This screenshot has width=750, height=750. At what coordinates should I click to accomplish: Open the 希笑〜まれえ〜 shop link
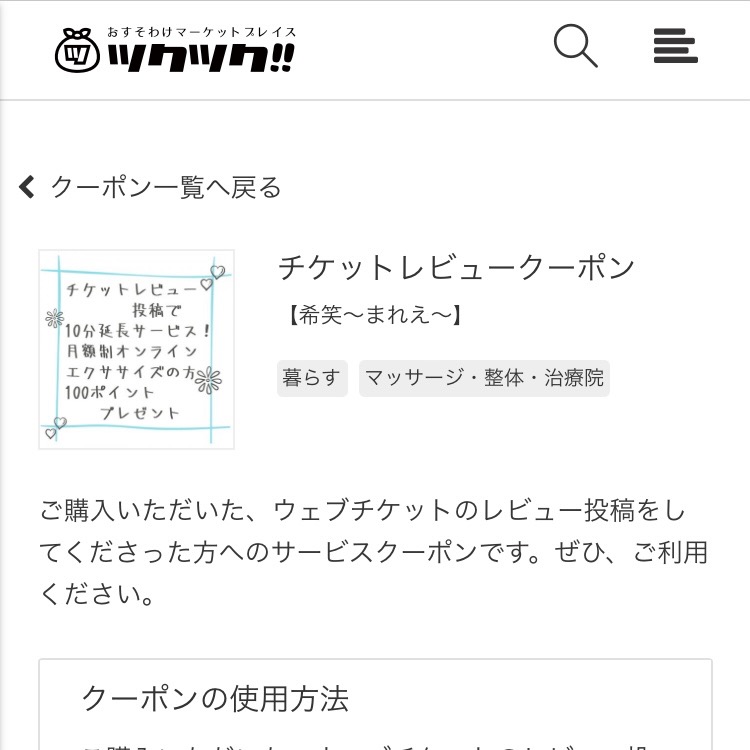click(373, 318)
